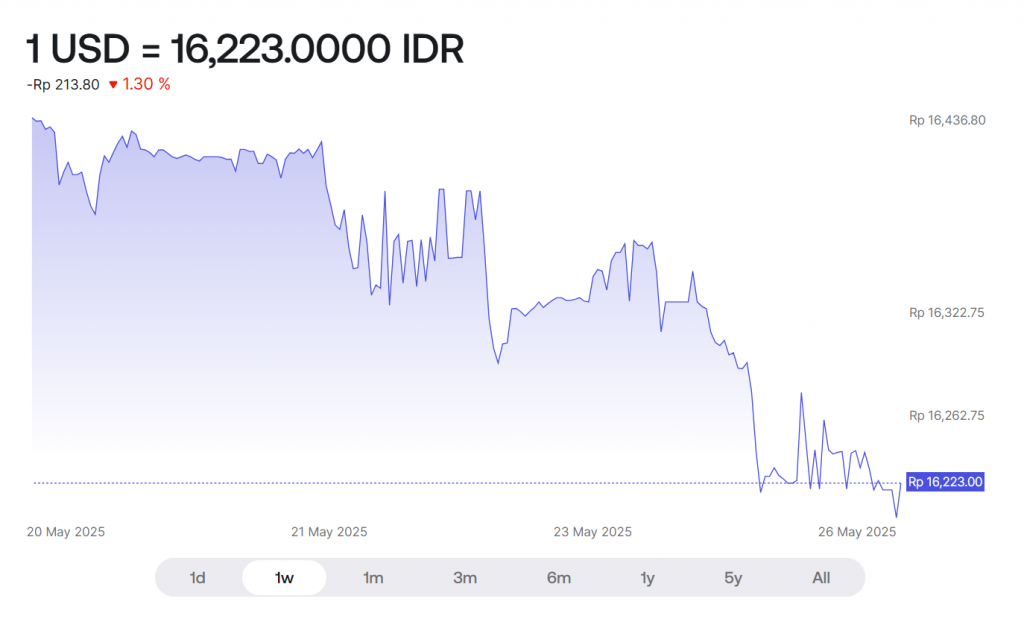This screenshot has height=625, width=1024.
Task: Change the chart range to 3m
Action: click(465, 578)
